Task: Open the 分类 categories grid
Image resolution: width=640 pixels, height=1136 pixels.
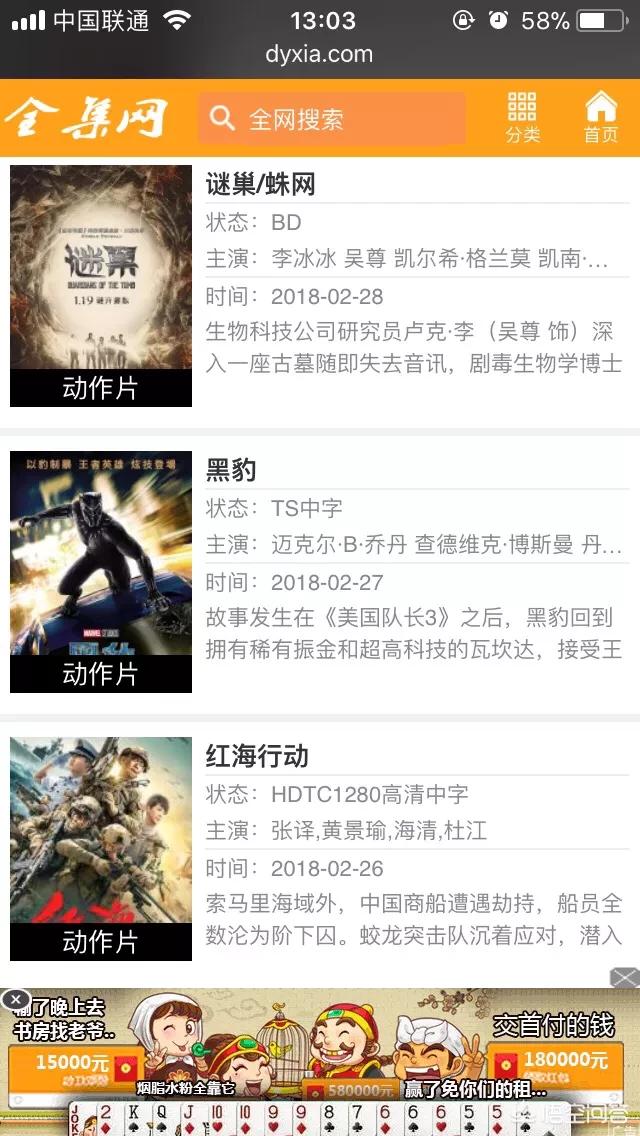Action: (522, 119)
